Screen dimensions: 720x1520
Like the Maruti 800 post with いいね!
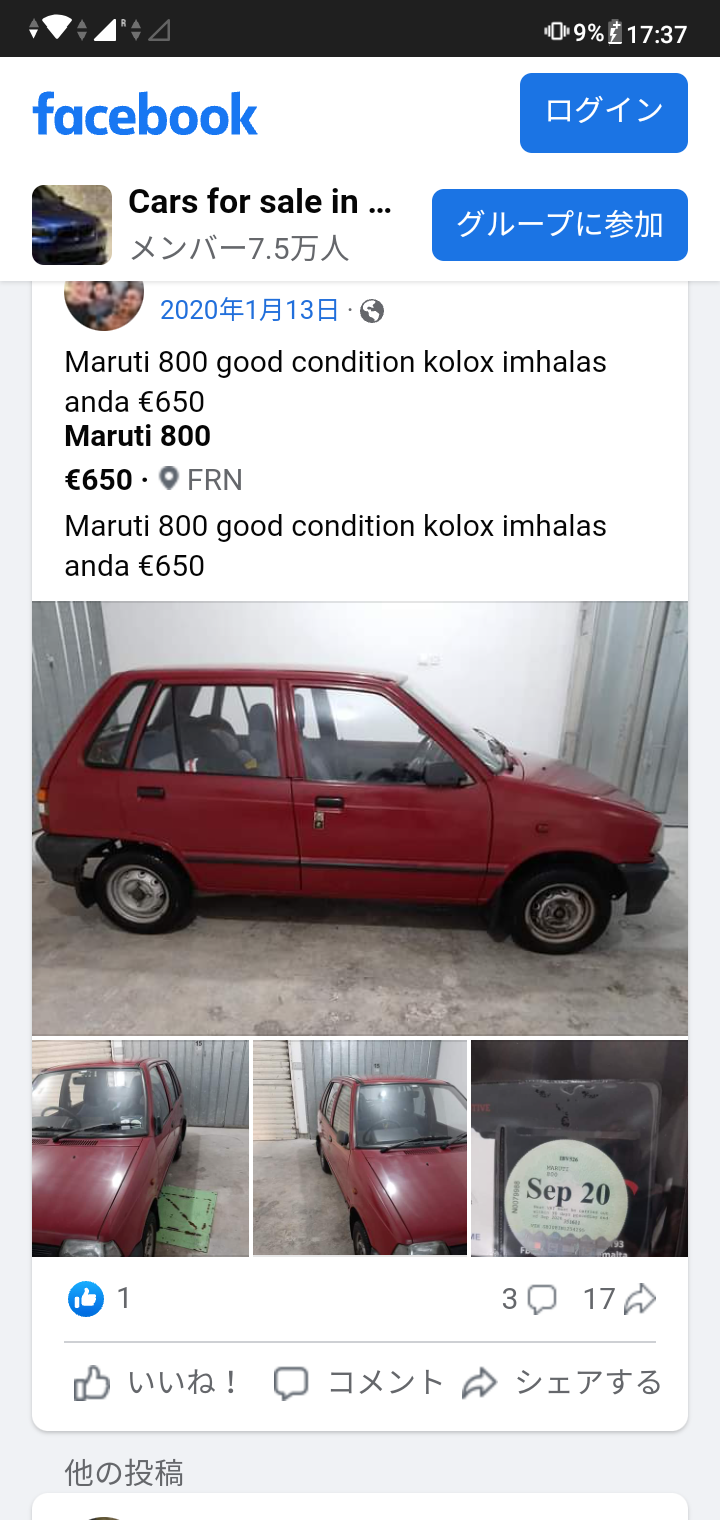tap(157, 1383)
